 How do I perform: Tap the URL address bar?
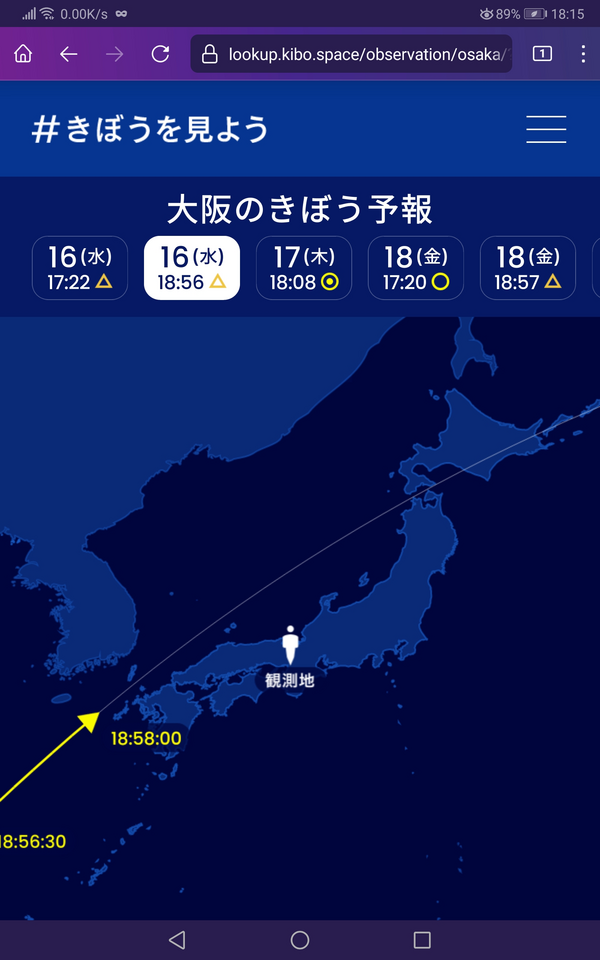[351, 54]
